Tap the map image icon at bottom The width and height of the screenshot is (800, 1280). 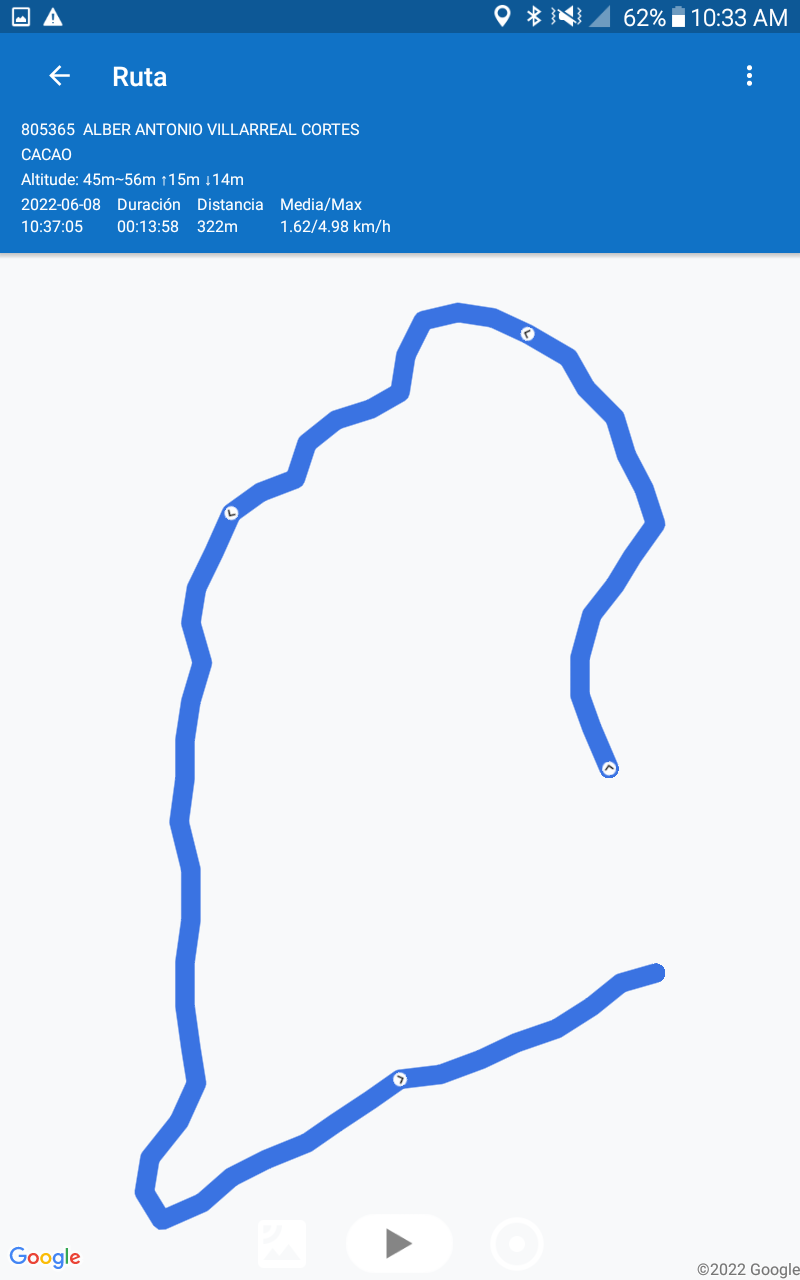[x=282, y=1244]
